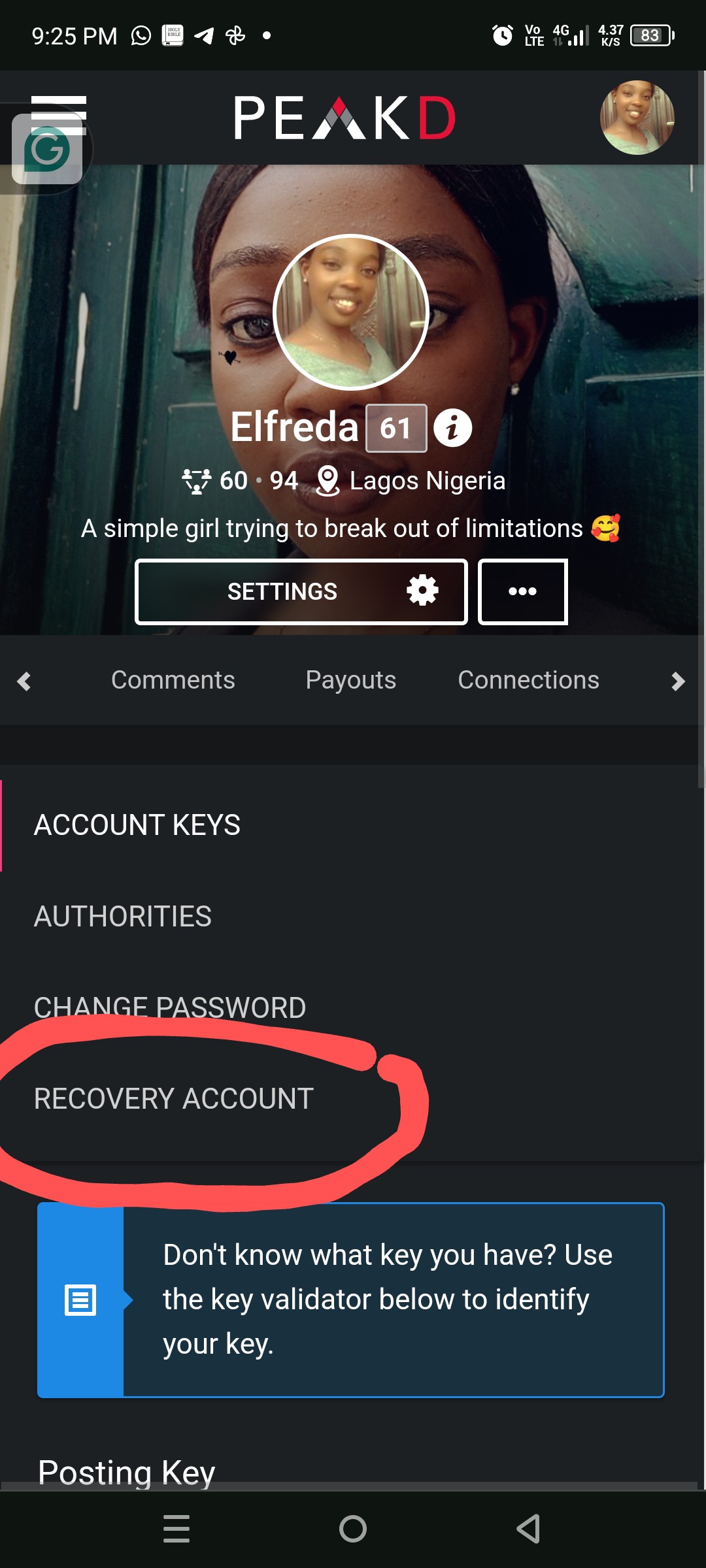Viewport: 706px width, 1568px height.
Task: Select ACCOUNT KEYS section
Action: (x=137, y=825)
